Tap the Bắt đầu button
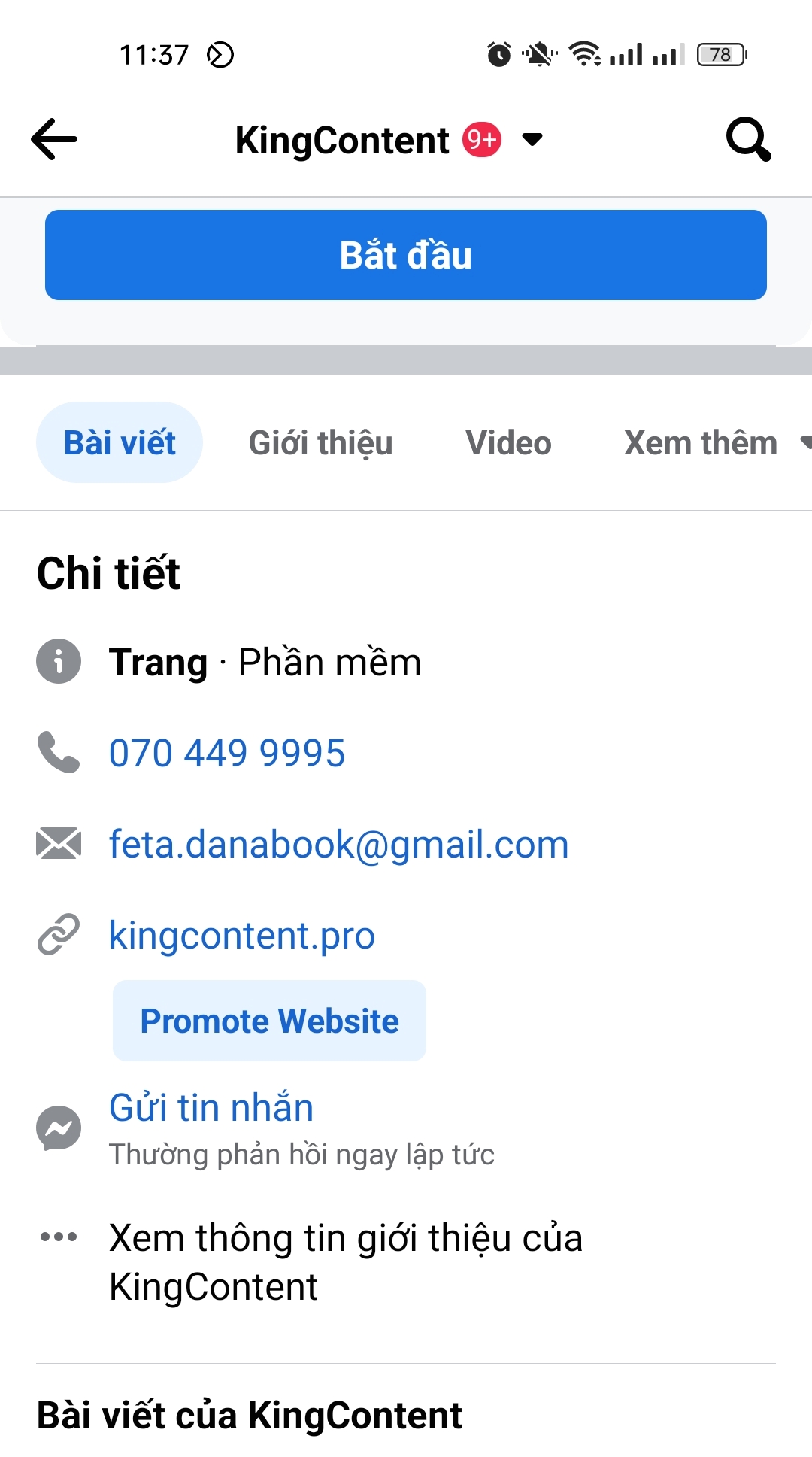Viewport: 812px width, 1457px height. tap(406, 255)
